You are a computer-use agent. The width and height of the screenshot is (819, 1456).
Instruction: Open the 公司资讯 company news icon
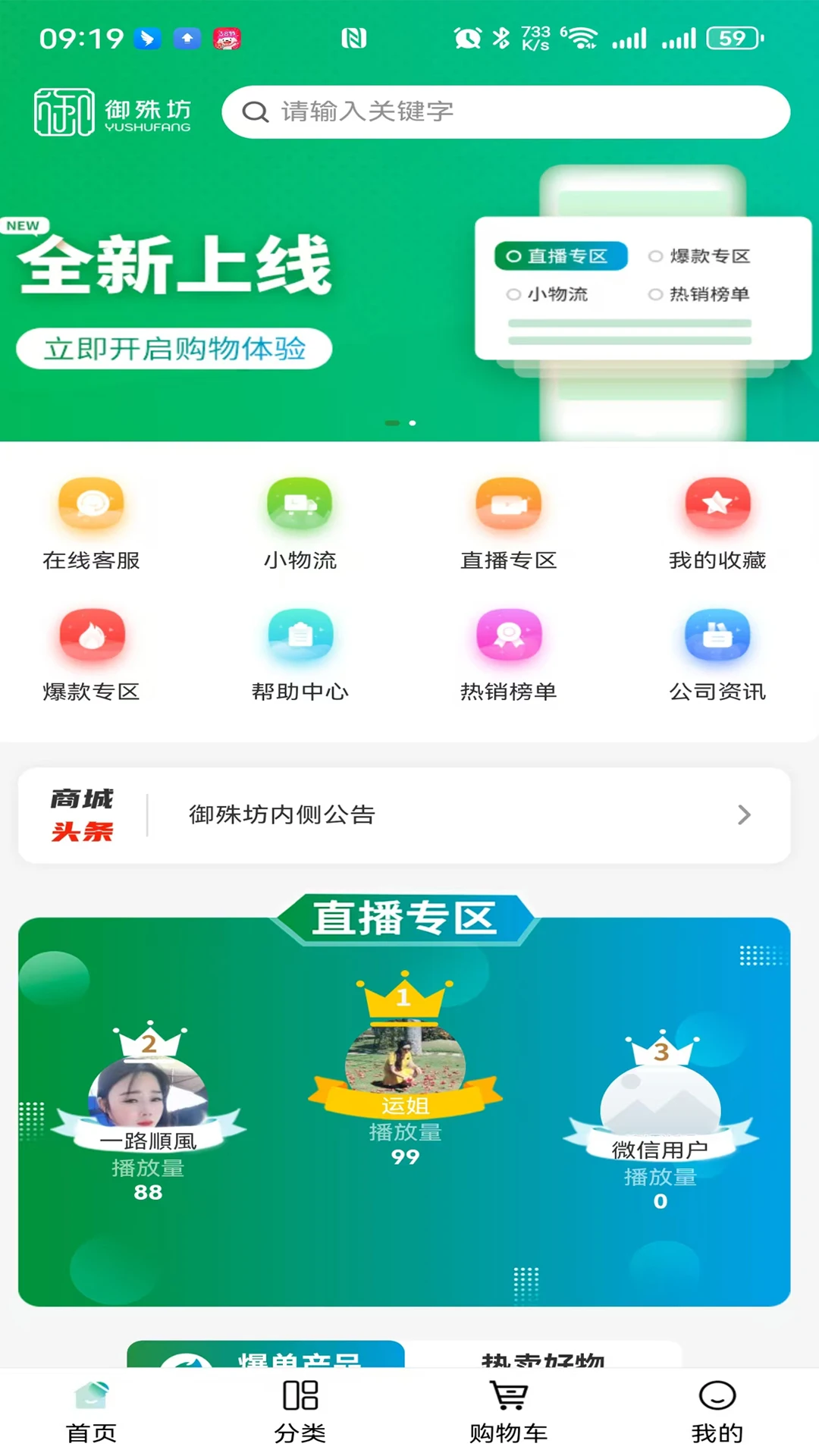(717, 637)
